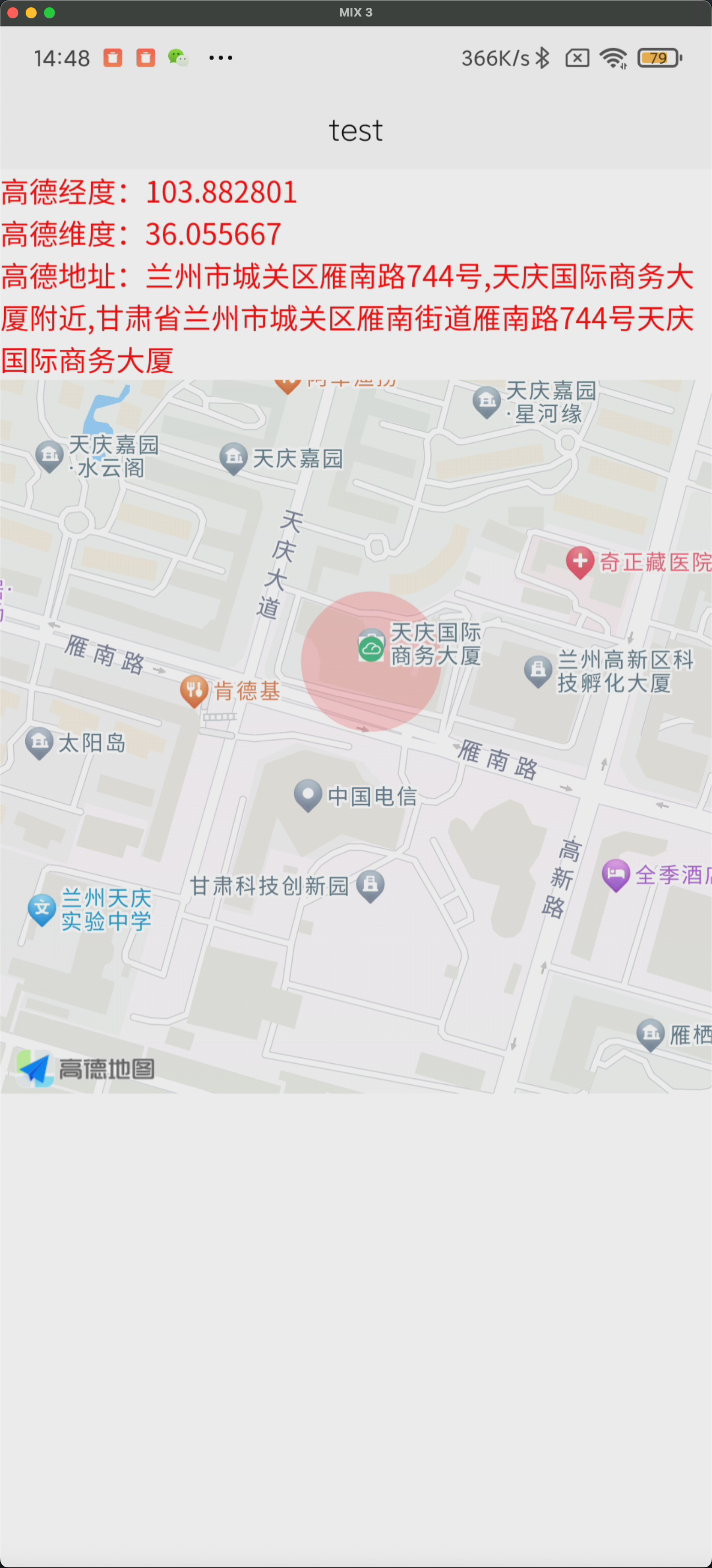This screenshot has width=712, height=1568.
Task: Select the 兰州天庆实验中学 school marker
Action: coord(41,909)
